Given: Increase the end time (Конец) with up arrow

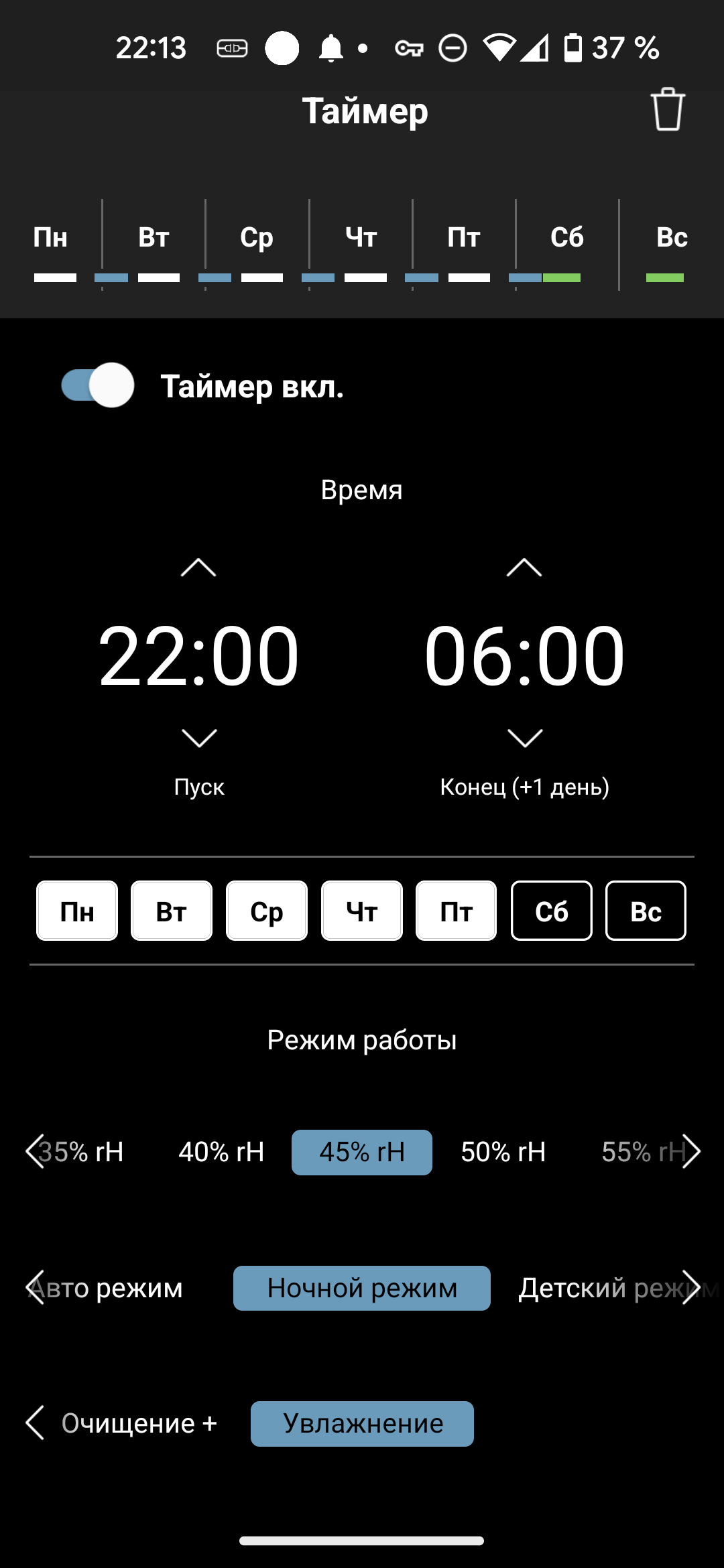Looking at the screenshot, I should pyautogui.click(x=524, y=568).
